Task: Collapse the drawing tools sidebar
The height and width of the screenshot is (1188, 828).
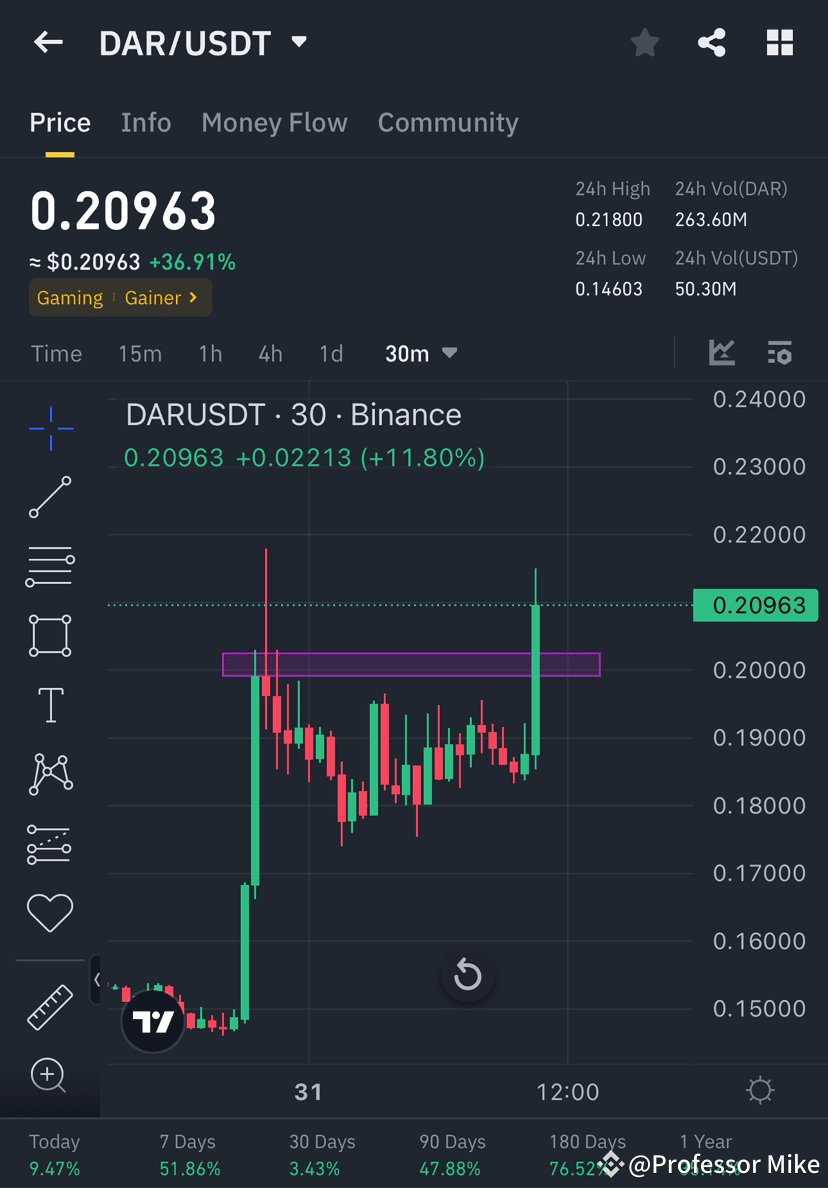Action: click(x=96, y=980)
